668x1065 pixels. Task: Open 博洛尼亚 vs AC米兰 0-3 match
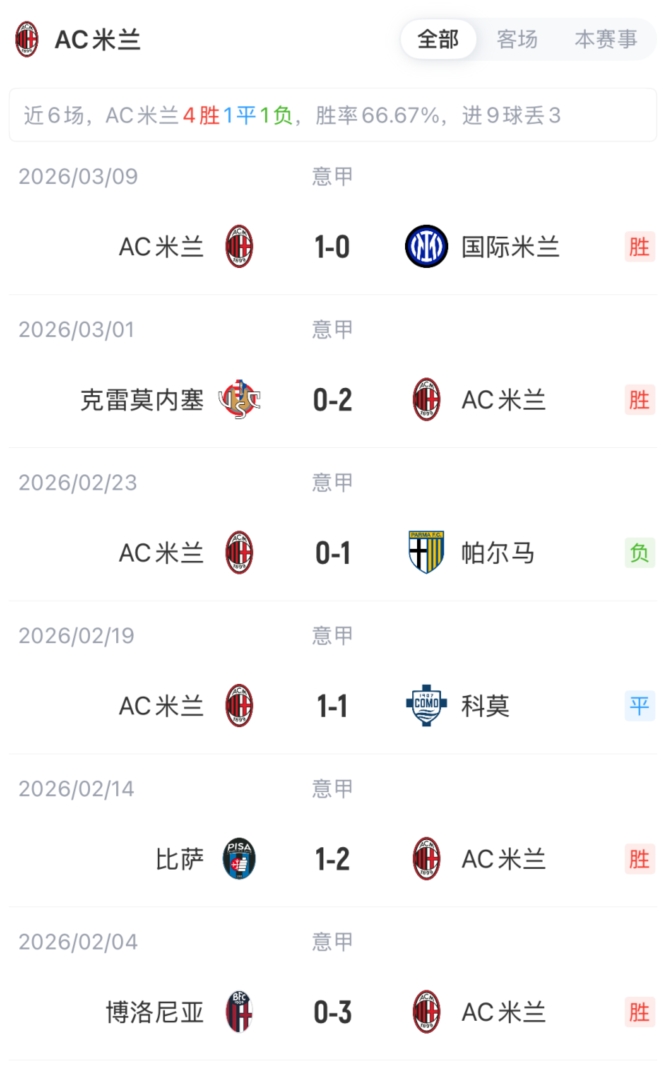coord(332,1012)
